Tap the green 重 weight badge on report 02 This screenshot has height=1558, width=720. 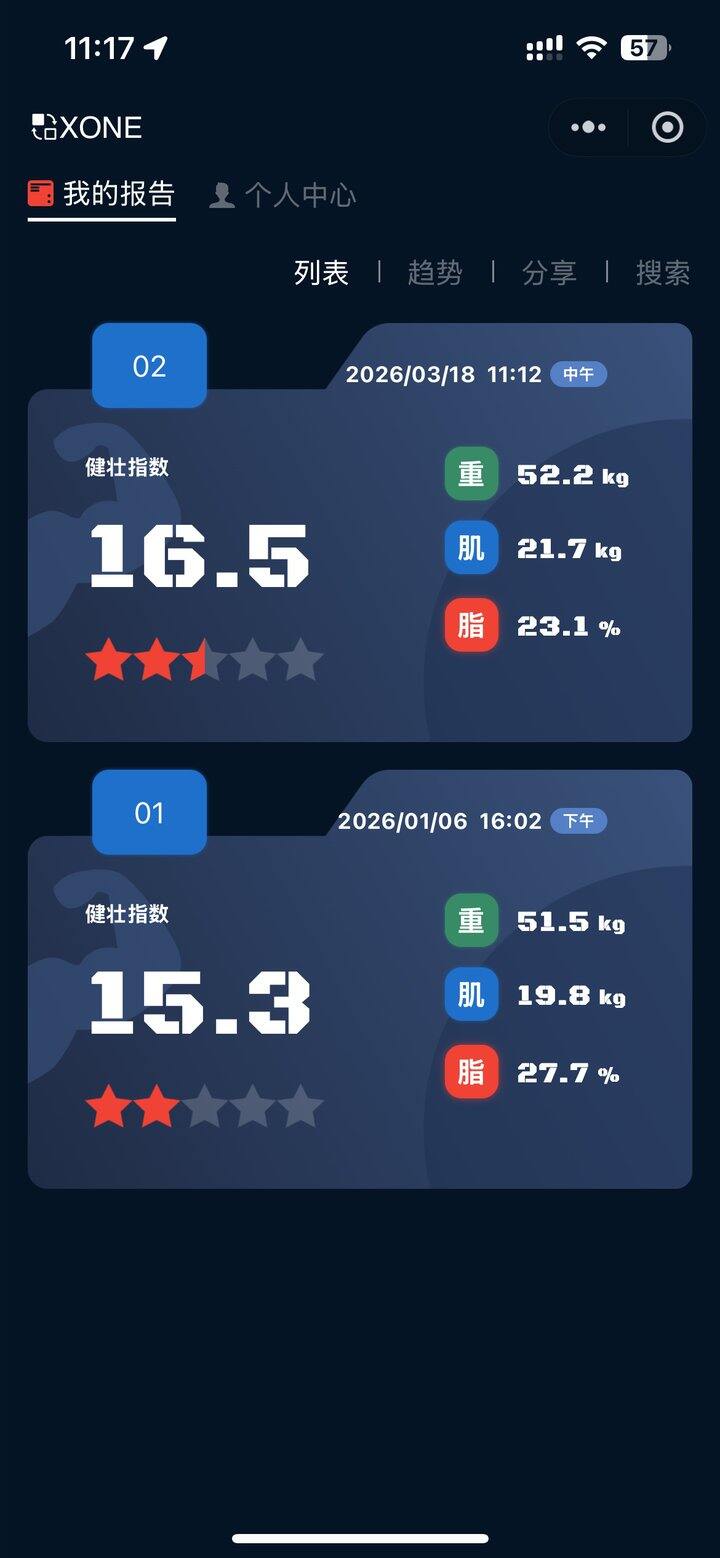[470, 473]
